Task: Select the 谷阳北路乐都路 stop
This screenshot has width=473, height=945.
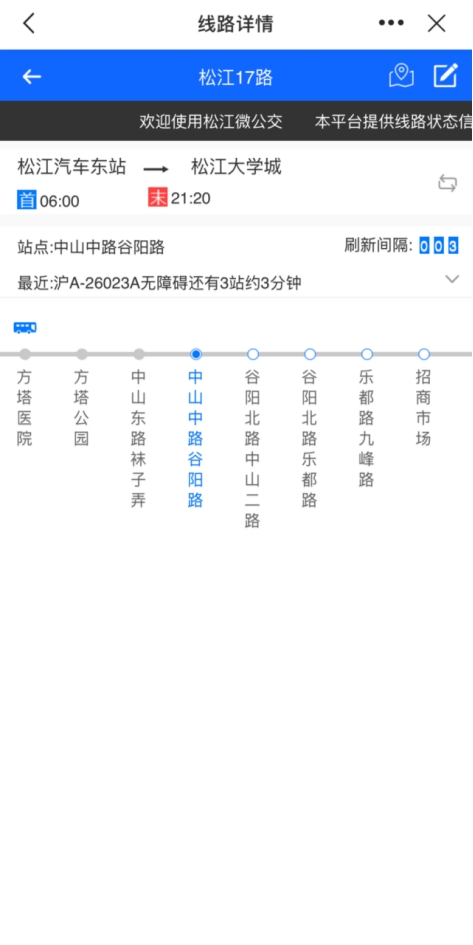Action: [310, 430]
